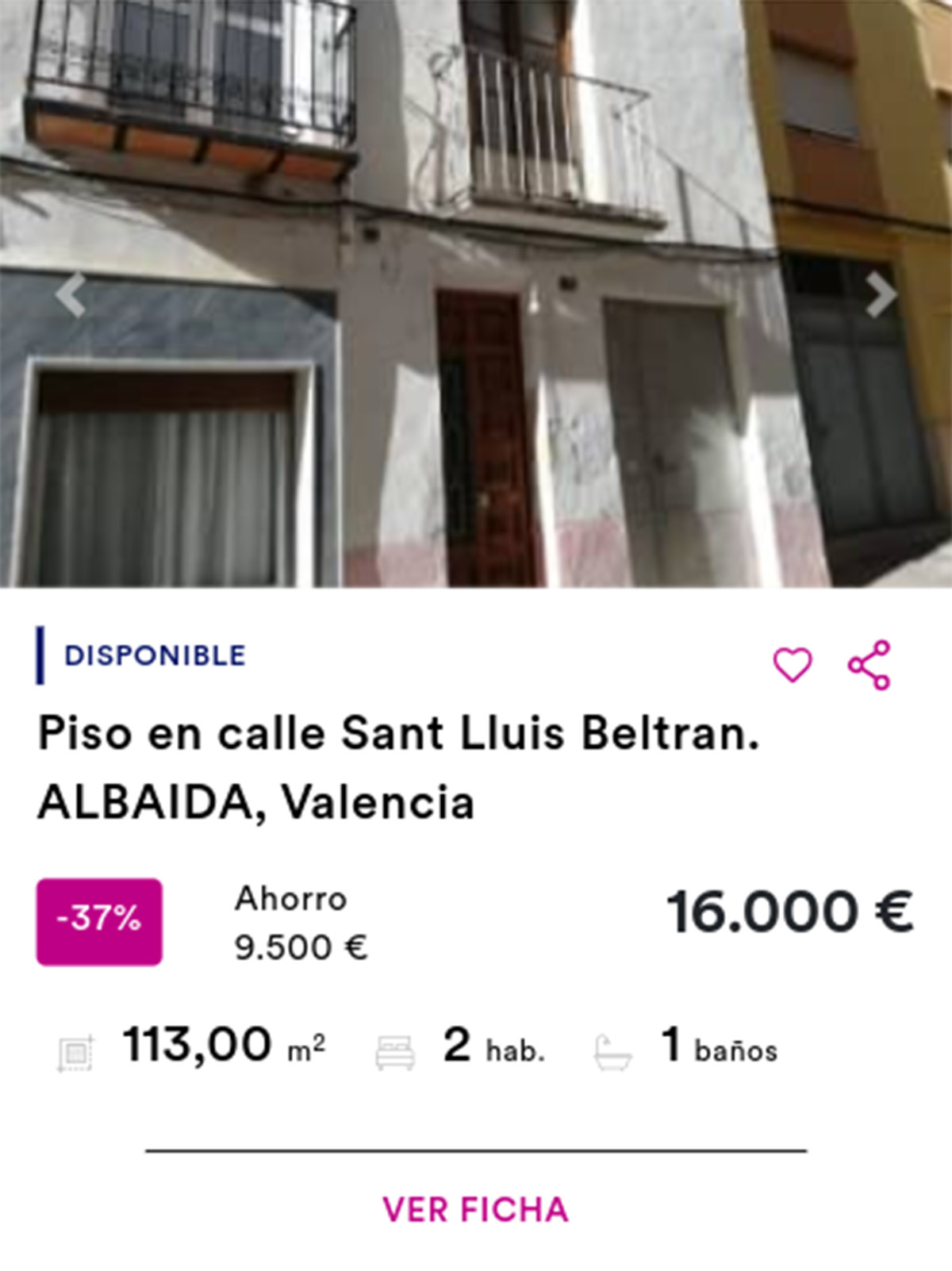Expand the photo gallery with the next arrow
This screenshot has width=952, height=1271.
tap(883, 294)
